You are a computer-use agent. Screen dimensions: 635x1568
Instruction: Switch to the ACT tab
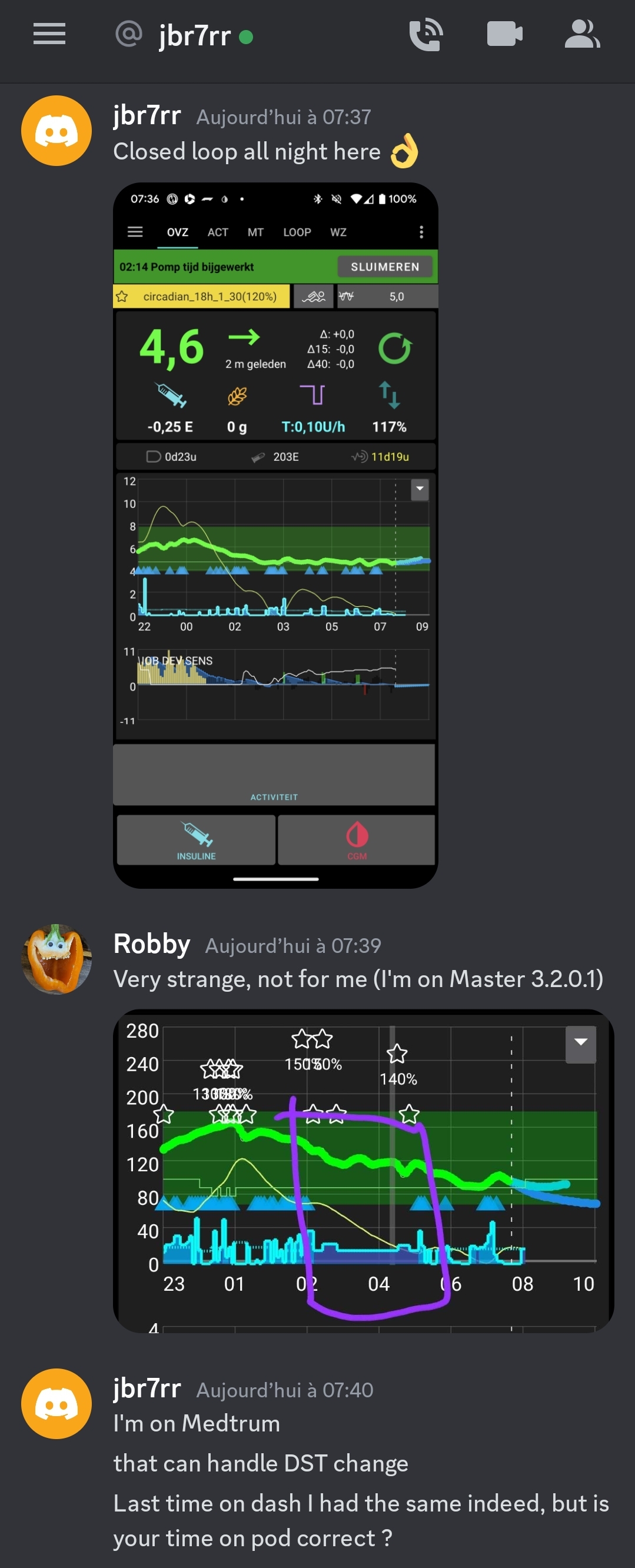217,232
